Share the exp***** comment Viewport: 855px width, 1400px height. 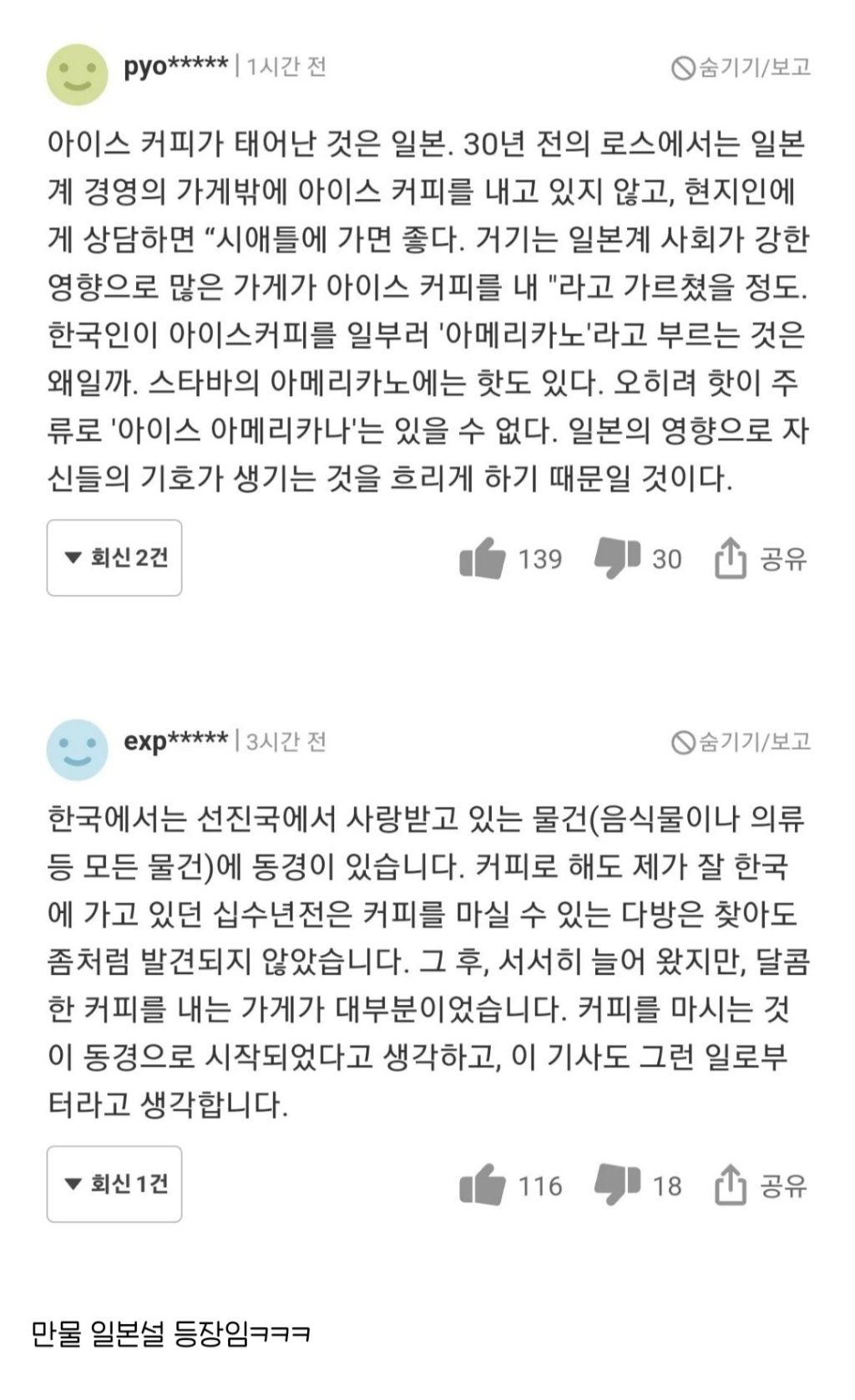click(761, 1184)
